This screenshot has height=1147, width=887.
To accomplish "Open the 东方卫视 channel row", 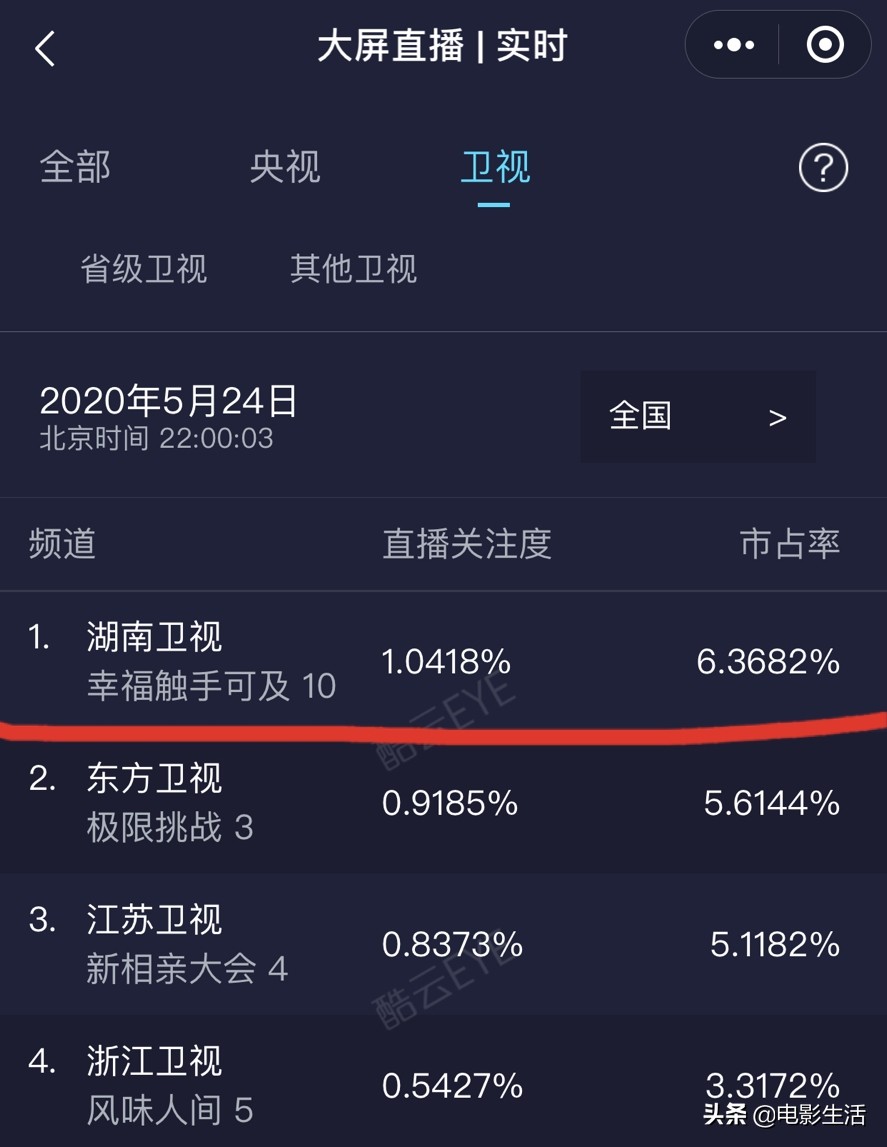I will (443, 803).
